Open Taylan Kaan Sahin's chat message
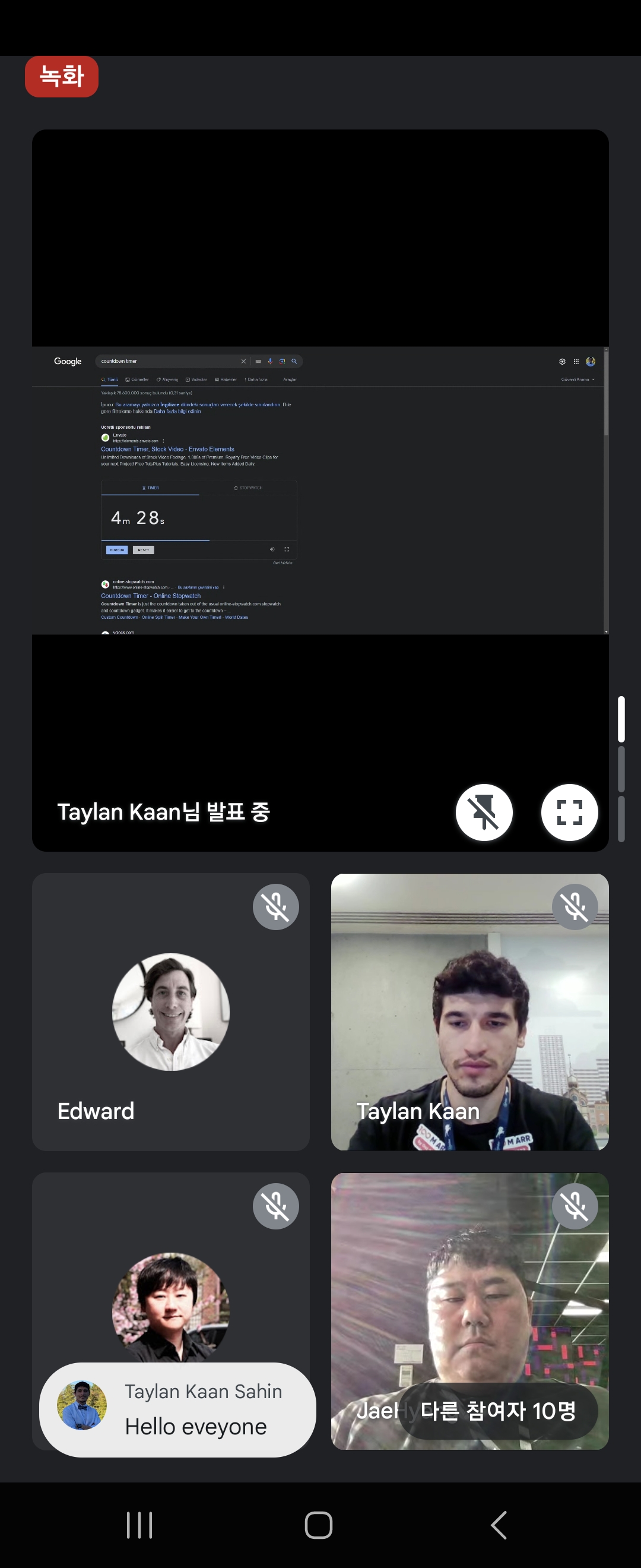The height and width of the screenshot is (1568, 641). (177, 1408)
